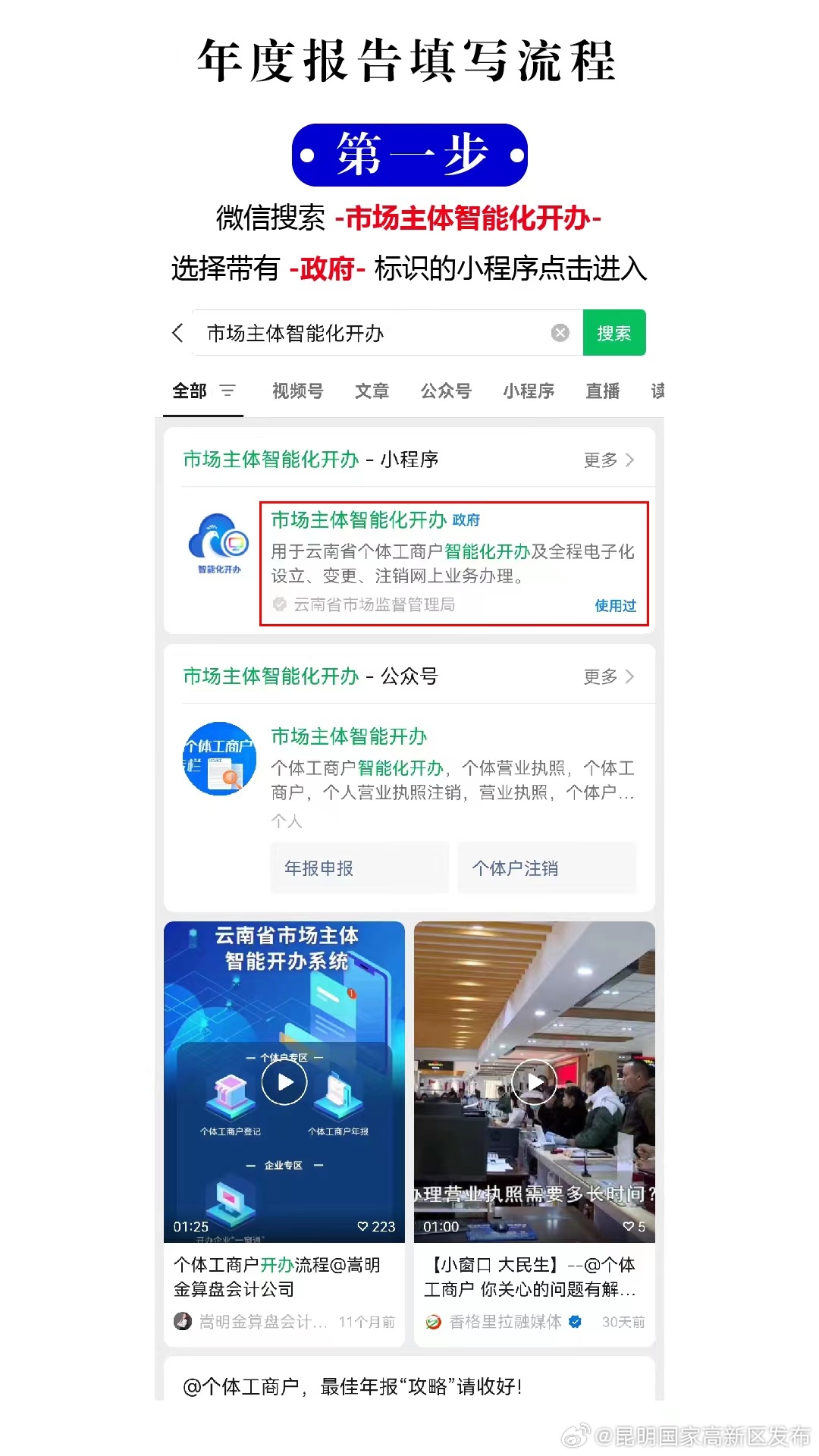Play the 云南省市场主体智能开办系统 video

(284, 1082)
